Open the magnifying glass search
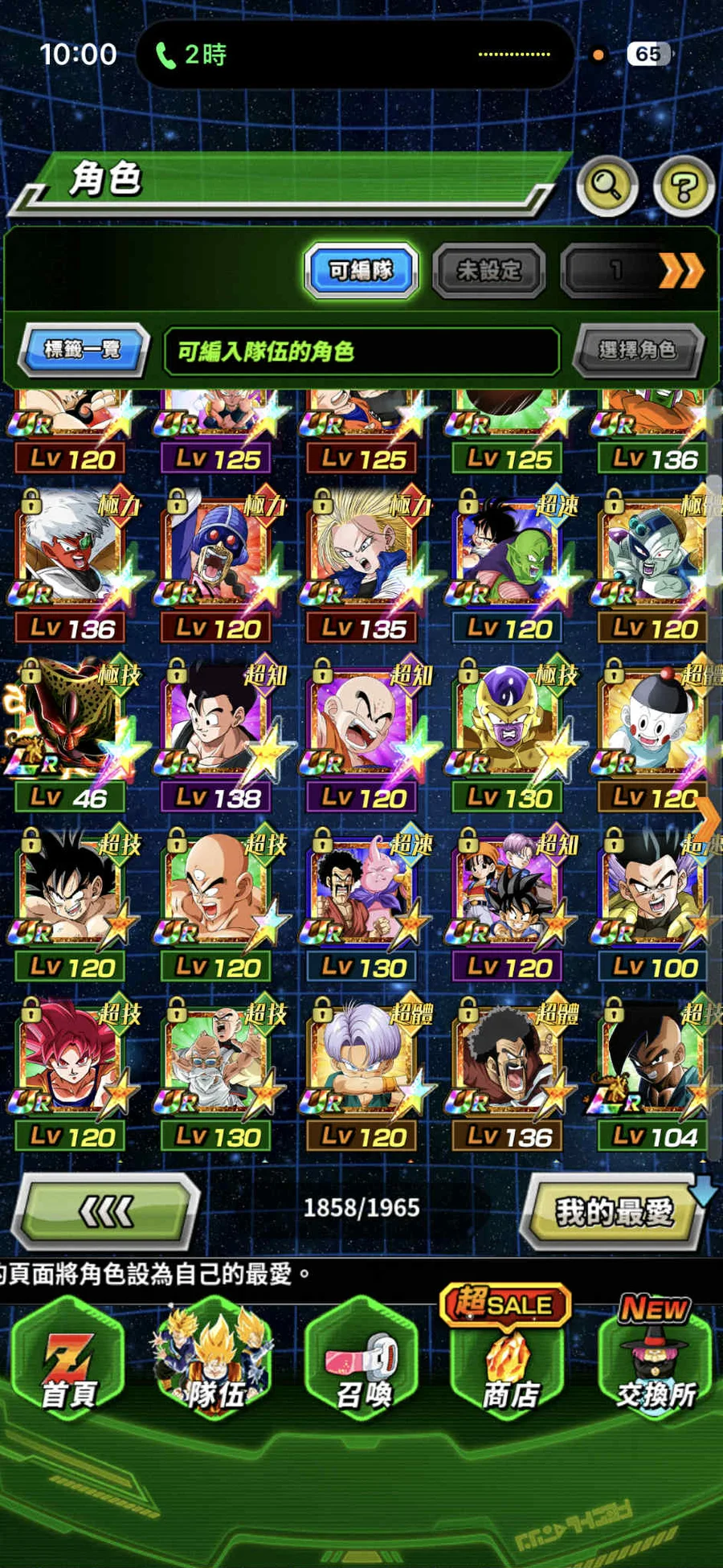 (607, 186)
